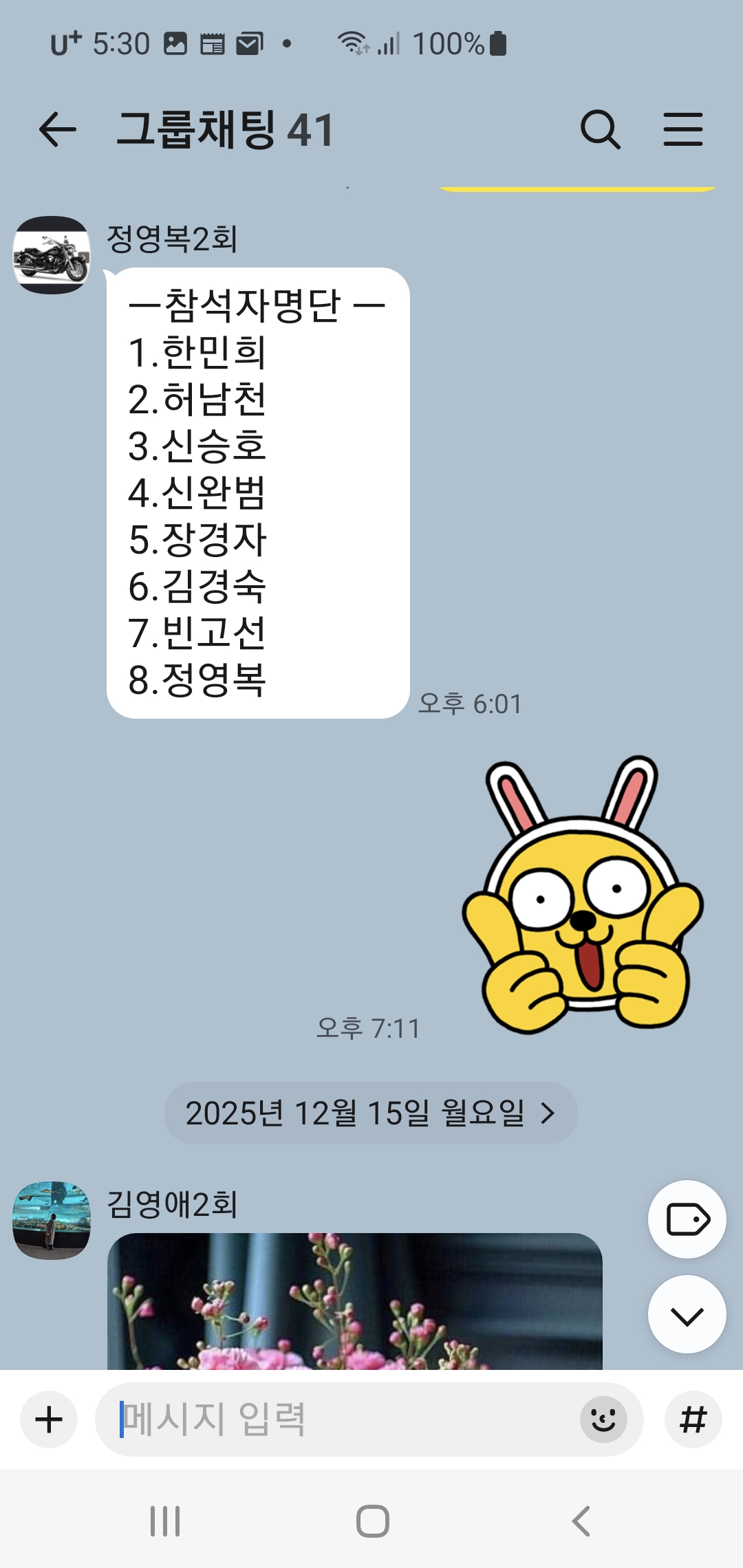Focus the 메시지 입력 text field
Viewport: 743px width, 1568px height.
[x=344, y=1419]
